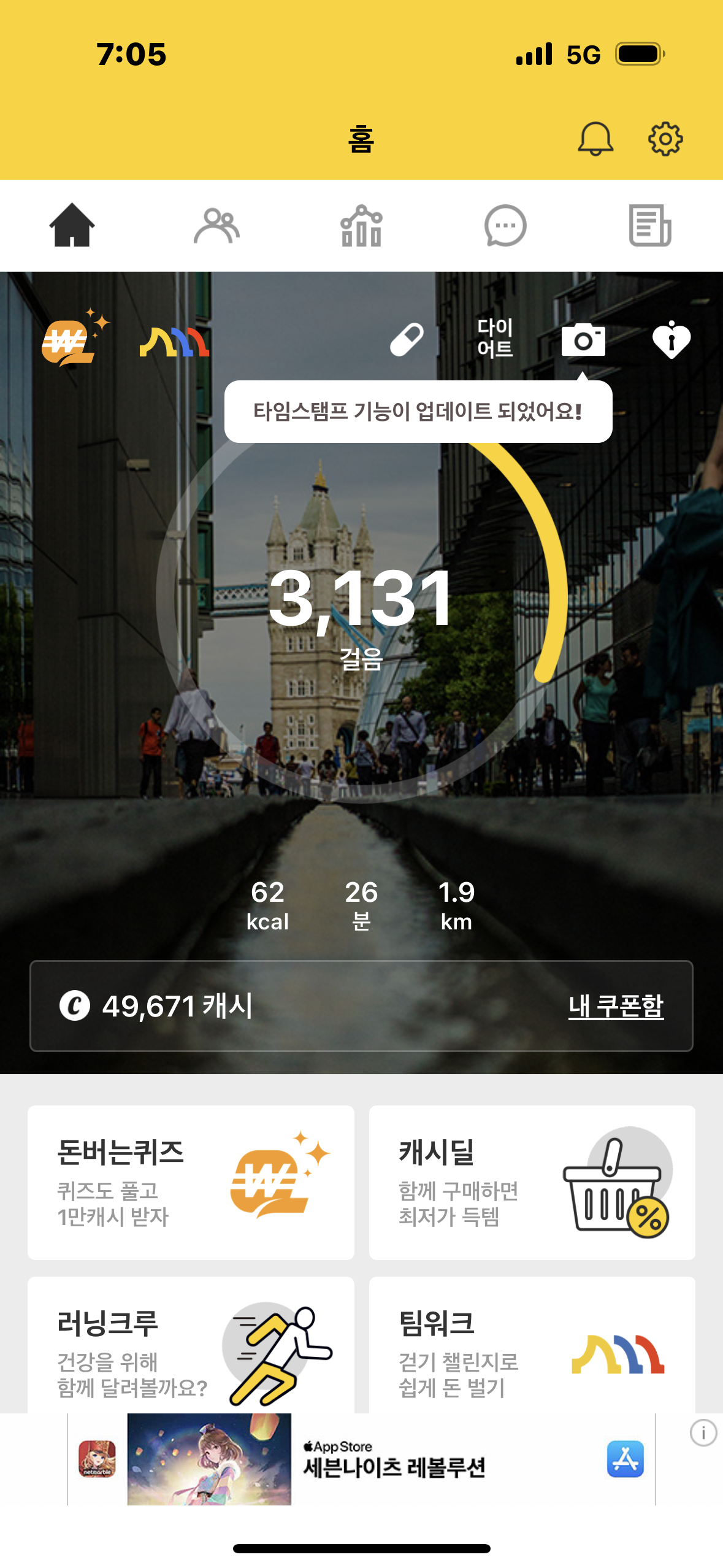Open the 다이어트 shortcut

(495, 338)
